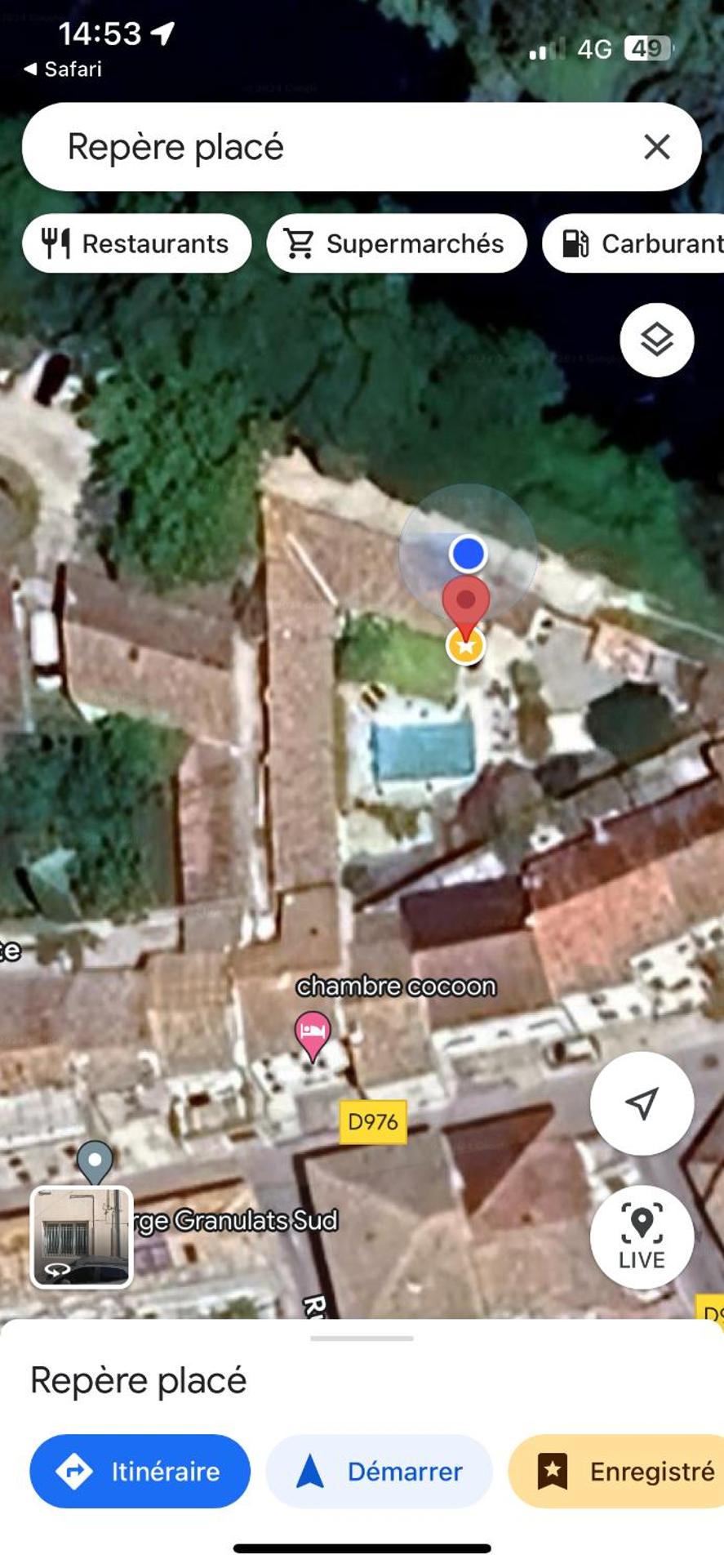The width and height of the screenshot is (724, 1568).
Task: Tap the grey pin near Granulats Sud
Action: click(95, 1160)
